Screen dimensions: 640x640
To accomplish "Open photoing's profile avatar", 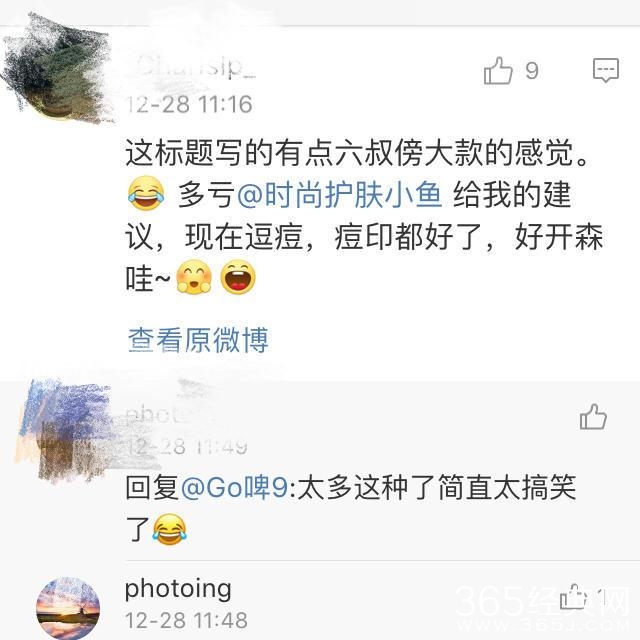I will pyautogui.click(x=68, y=607).
